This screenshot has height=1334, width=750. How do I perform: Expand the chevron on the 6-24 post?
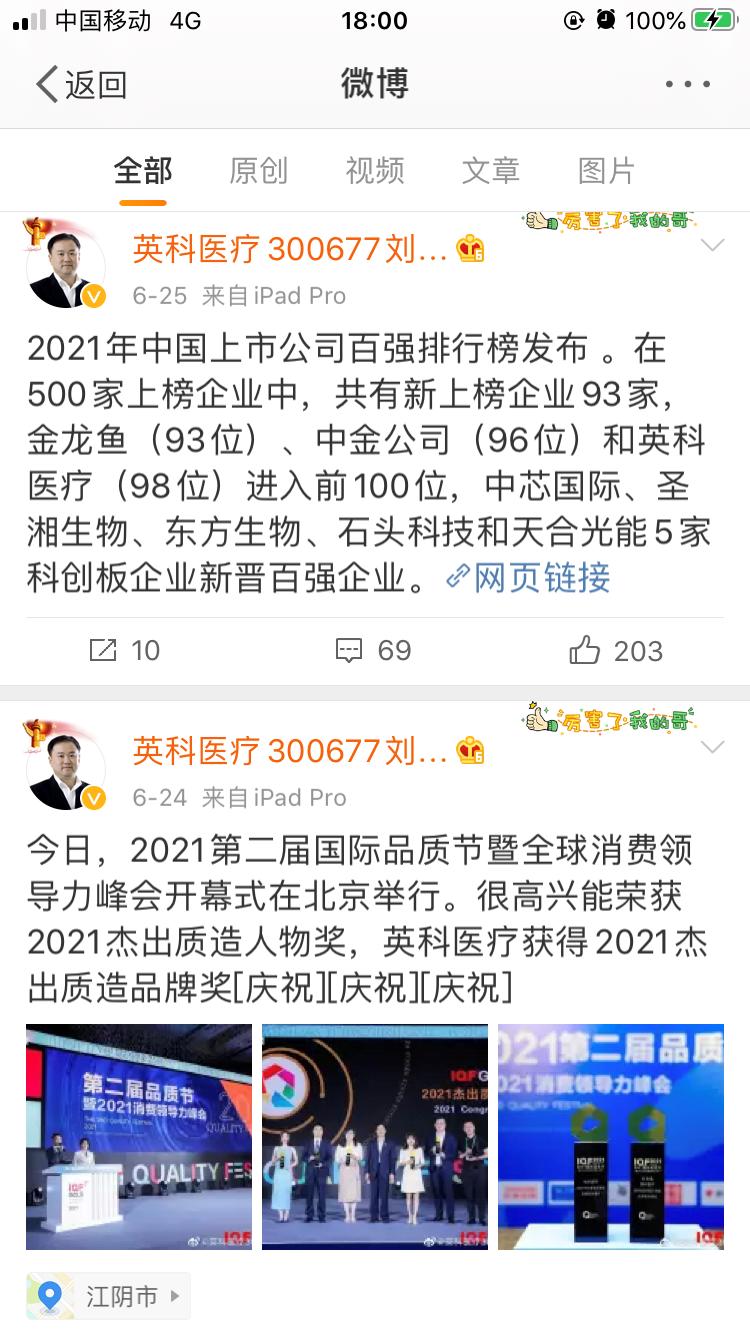point(712,745)
